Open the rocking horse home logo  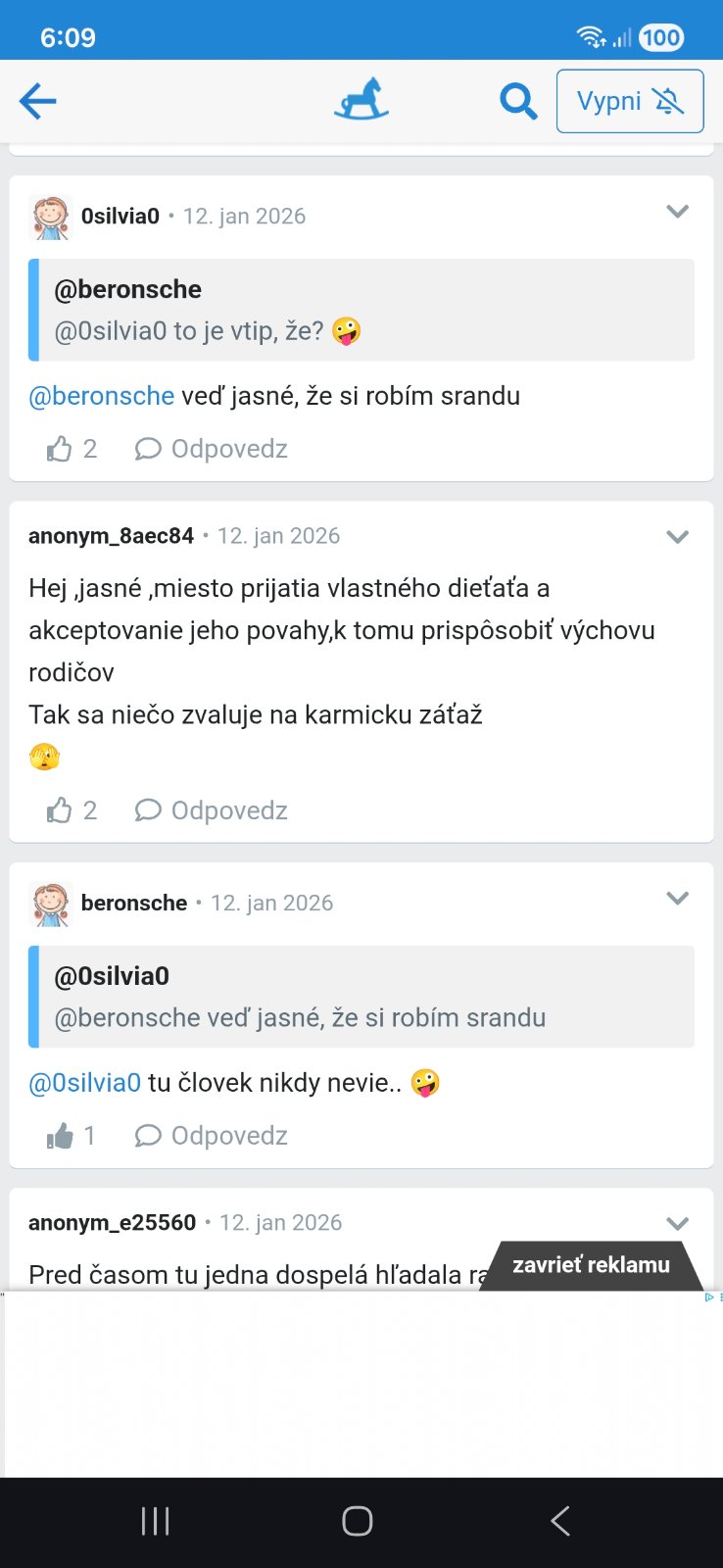point(361,101)
